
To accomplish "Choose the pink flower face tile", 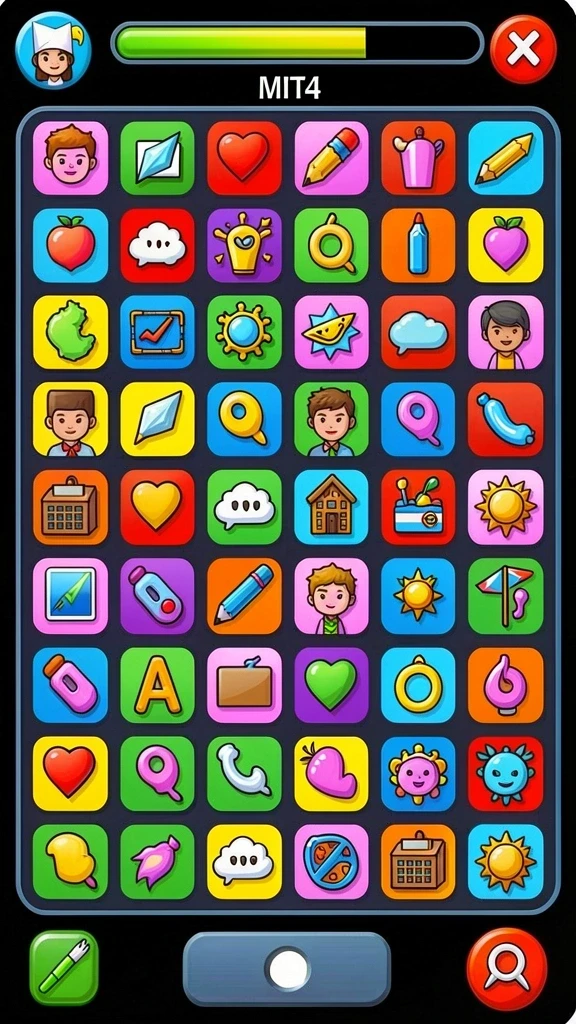I will [x=418, y=774].
